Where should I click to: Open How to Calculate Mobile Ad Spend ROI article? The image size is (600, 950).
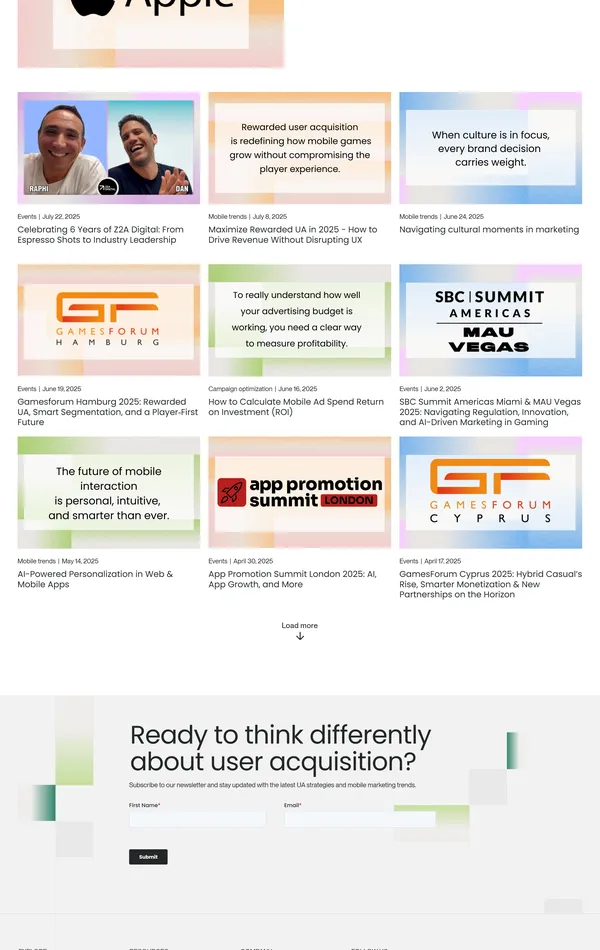pos(296,407)
